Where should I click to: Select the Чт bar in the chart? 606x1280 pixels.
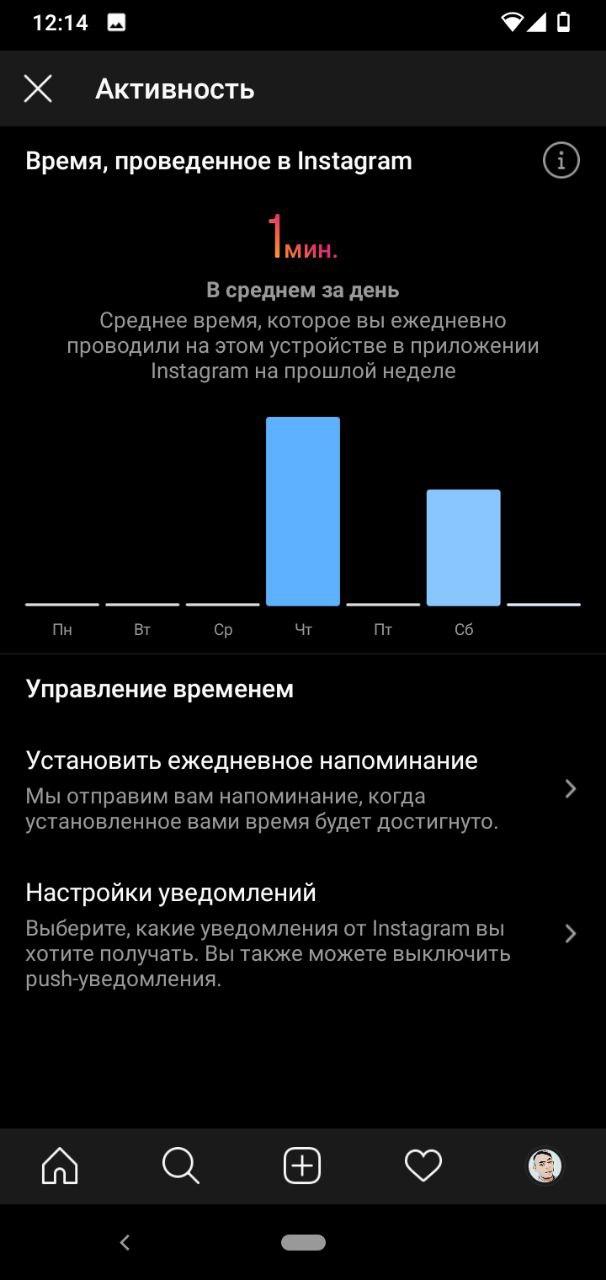pyautogui.click(x=303, y=511)
